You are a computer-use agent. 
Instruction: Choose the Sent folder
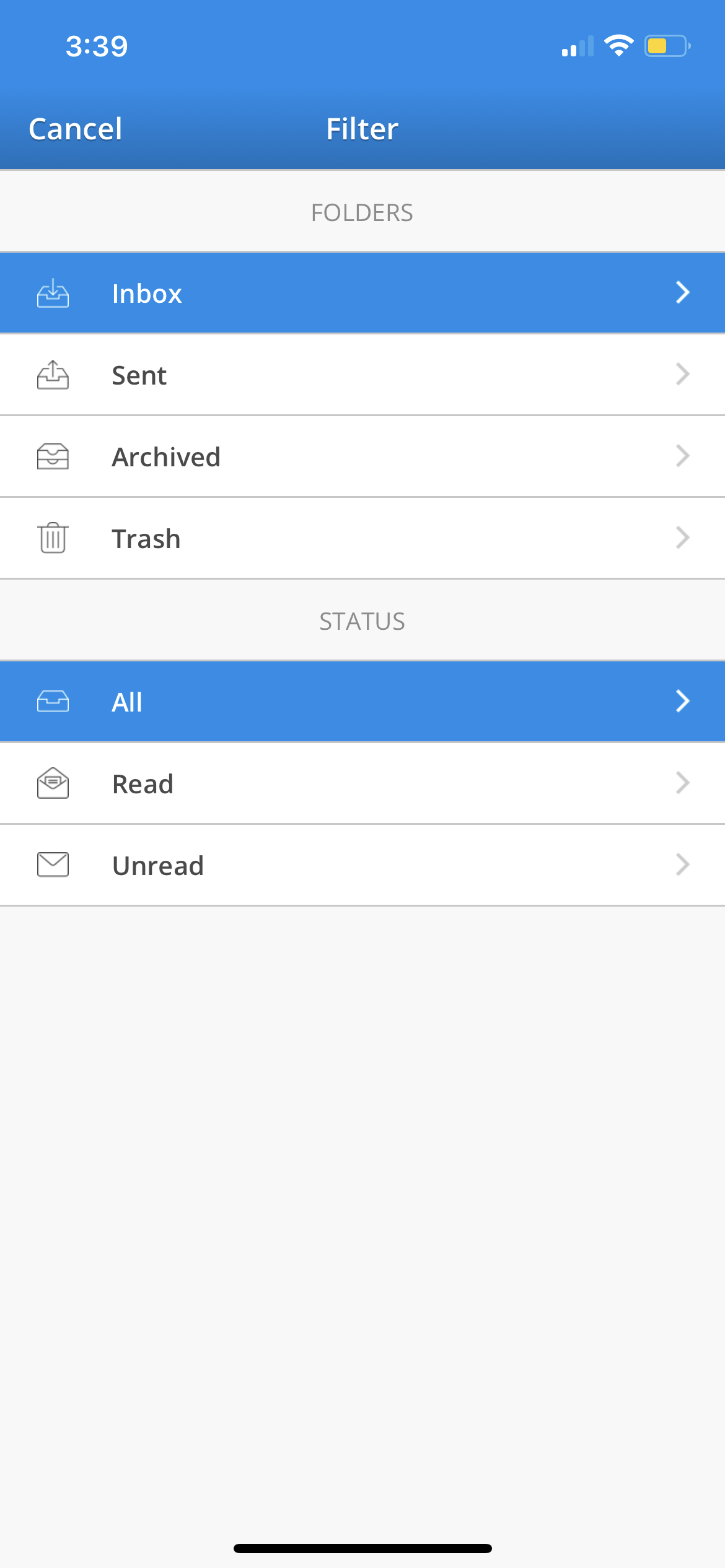(x=362, y=375)
